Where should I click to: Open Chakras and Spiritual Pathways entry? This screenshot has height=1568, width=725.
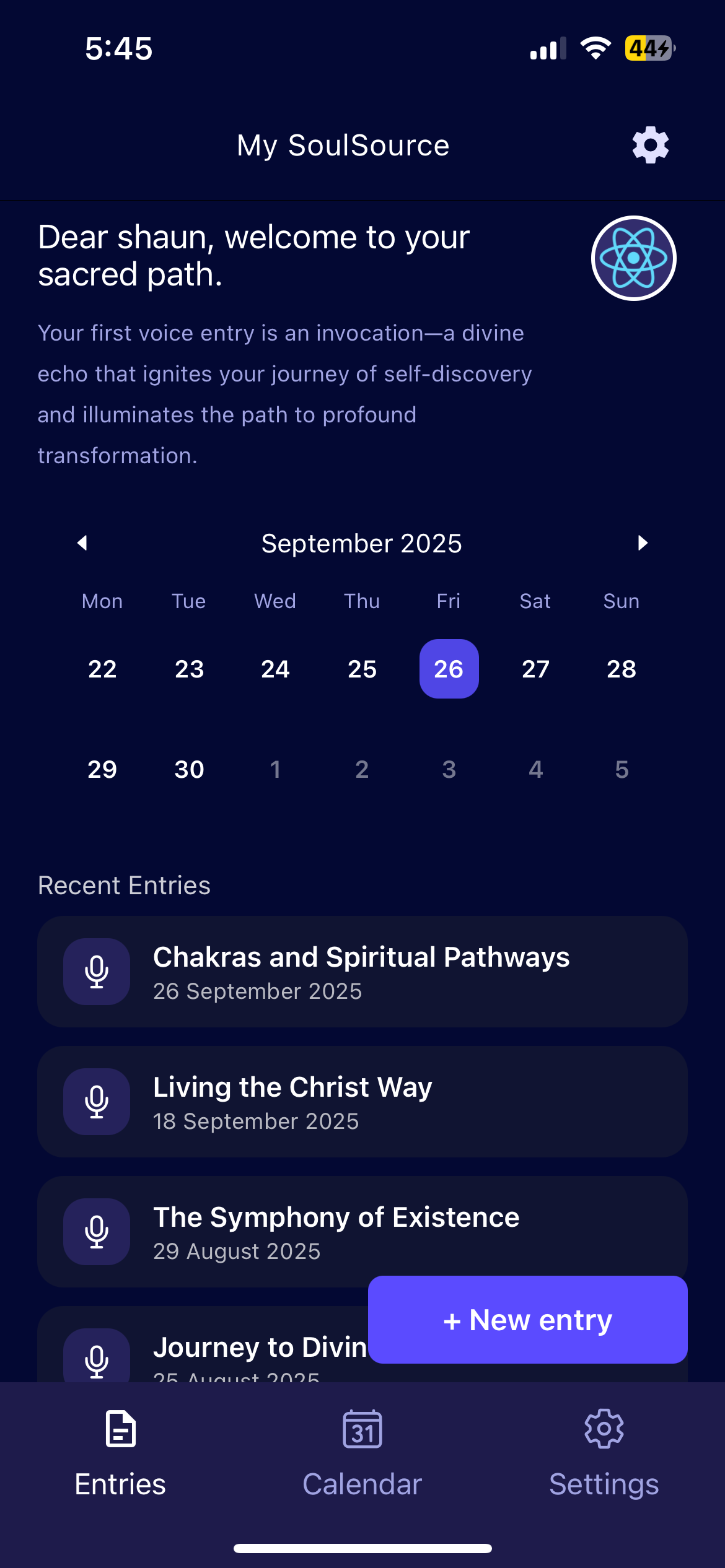pos(362,971)
